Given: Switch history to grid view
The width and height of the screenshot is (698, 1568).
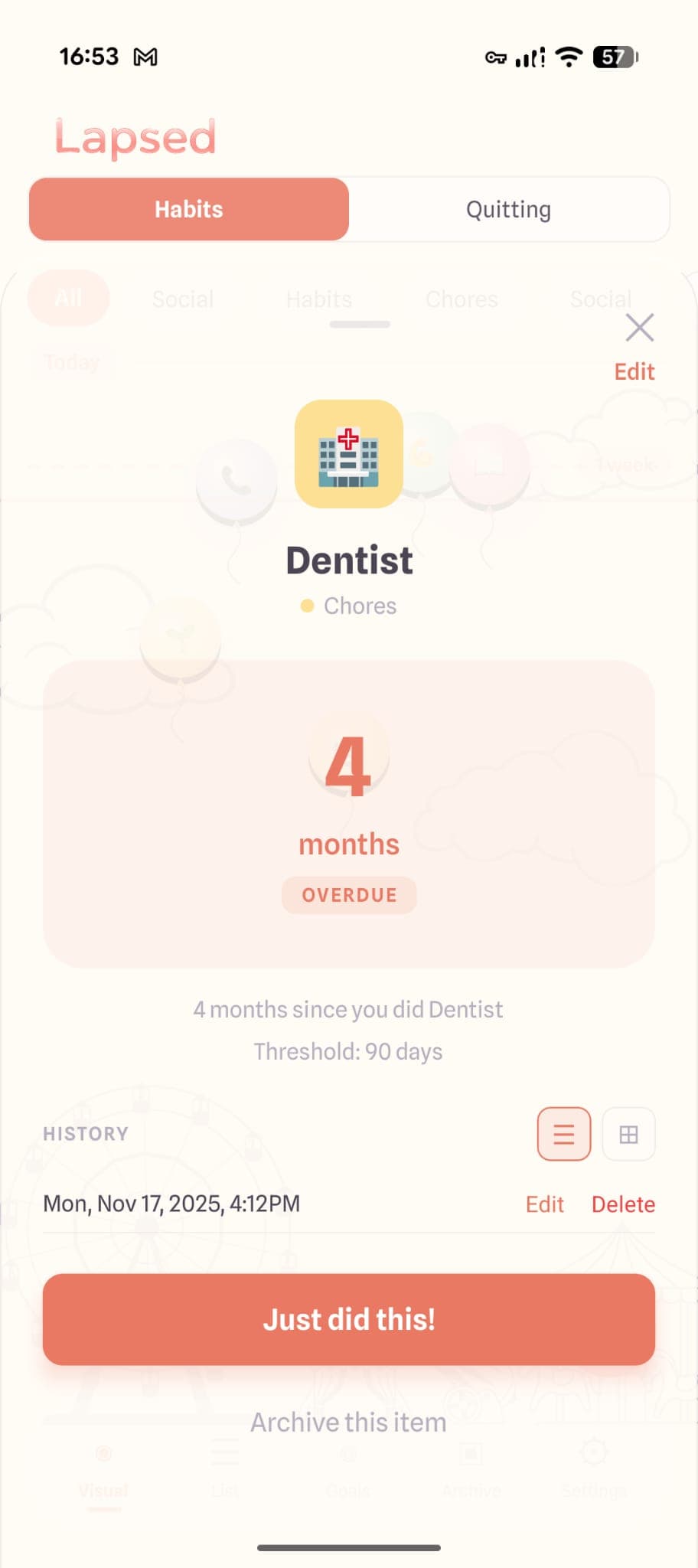Looking at the screenshot, I should tap(628, 1135).
